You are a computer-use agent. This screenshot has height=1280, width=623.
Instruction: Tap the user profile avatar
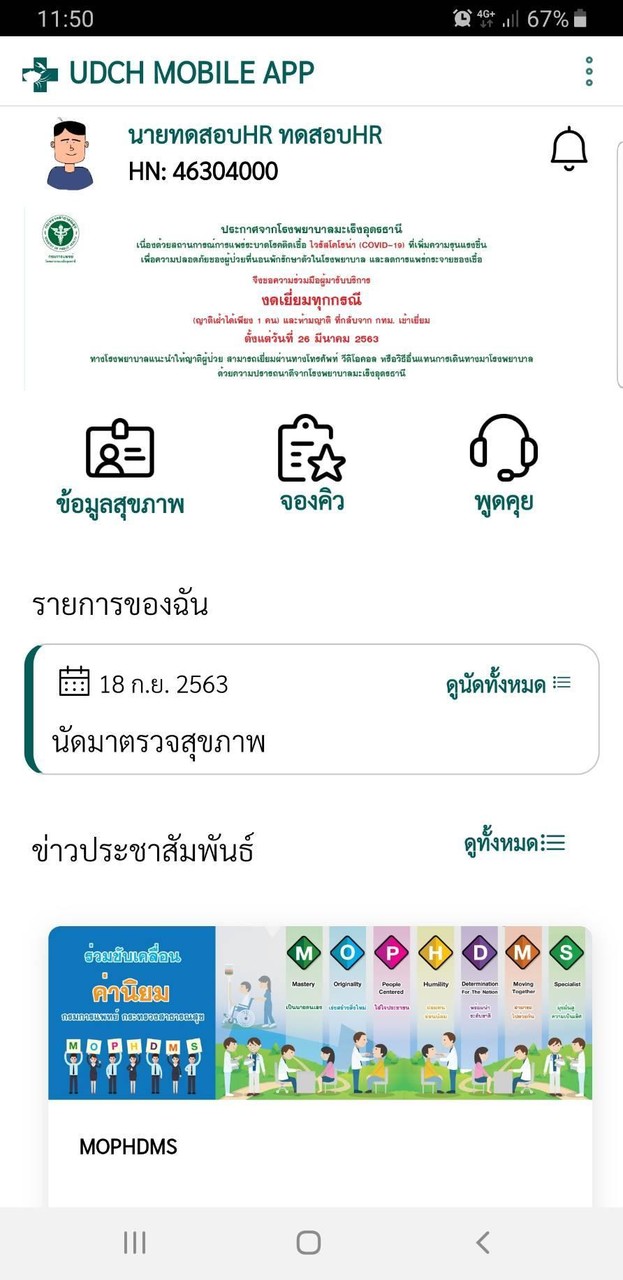click(x=70, y=155)
